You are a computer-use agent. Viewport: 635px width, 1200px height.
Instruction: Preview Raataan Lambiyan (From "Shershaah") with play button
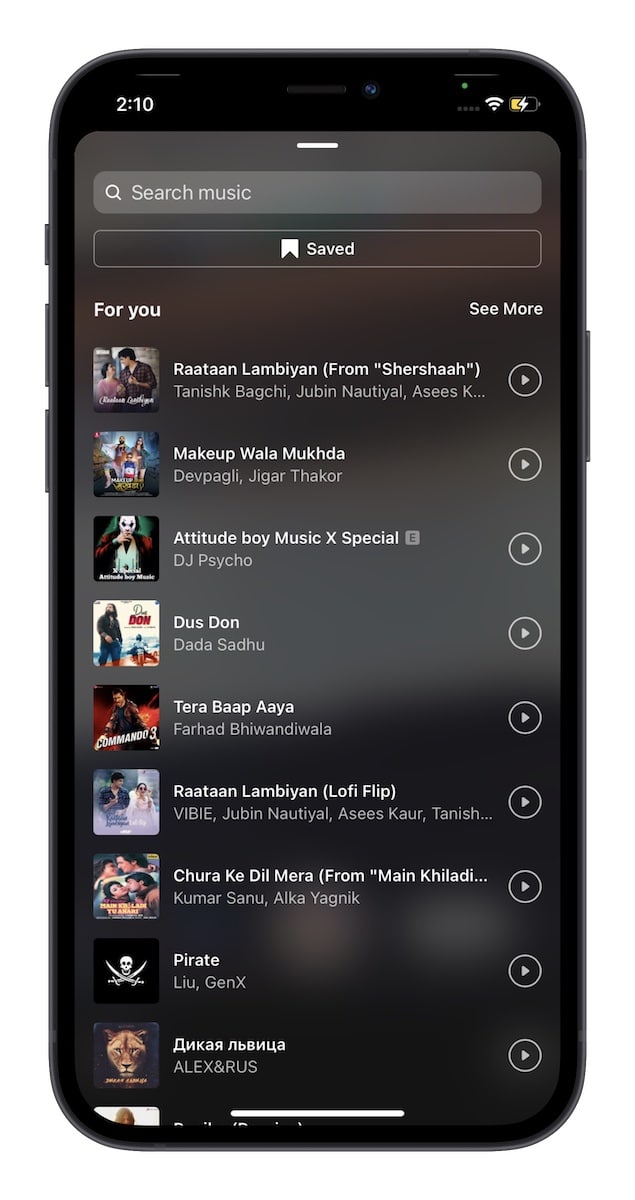pos(524,380)
